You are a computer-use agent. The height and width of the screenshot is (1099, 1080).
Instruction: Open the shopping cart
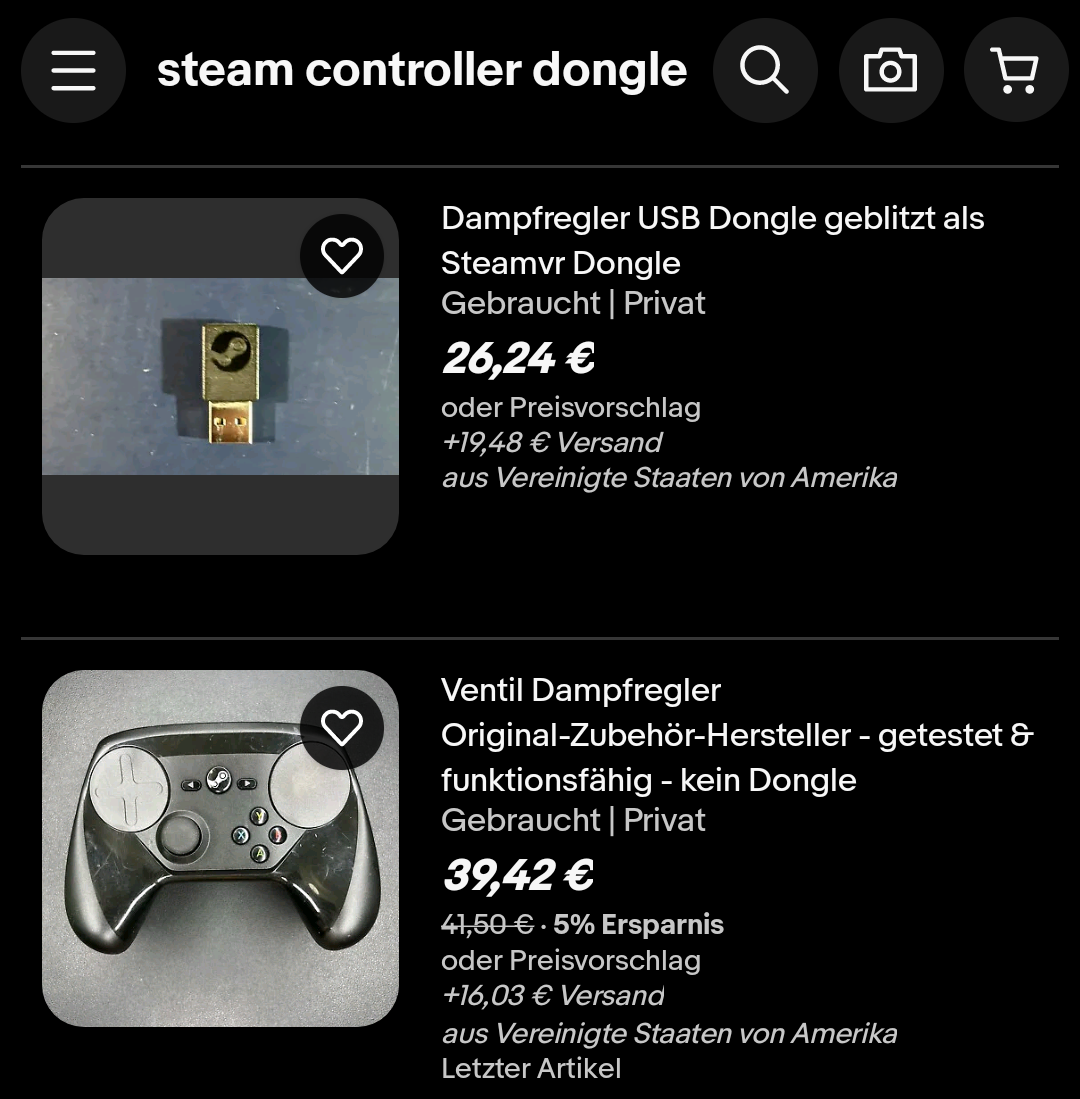[x=1015, y=70]
